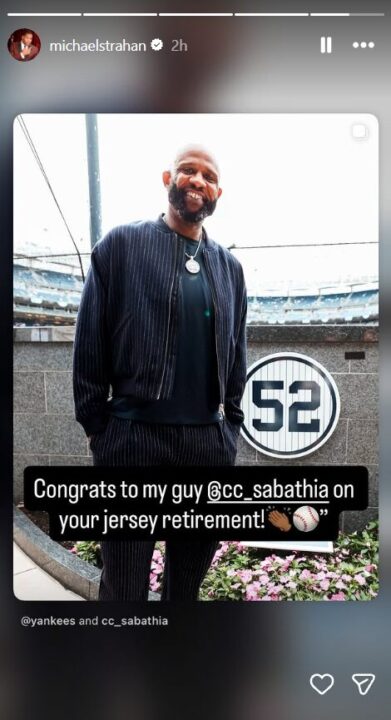The height and width of the screenshot is (720, 391).
Task: Open the reshared post from @yankees
Action: pos(196,356)
